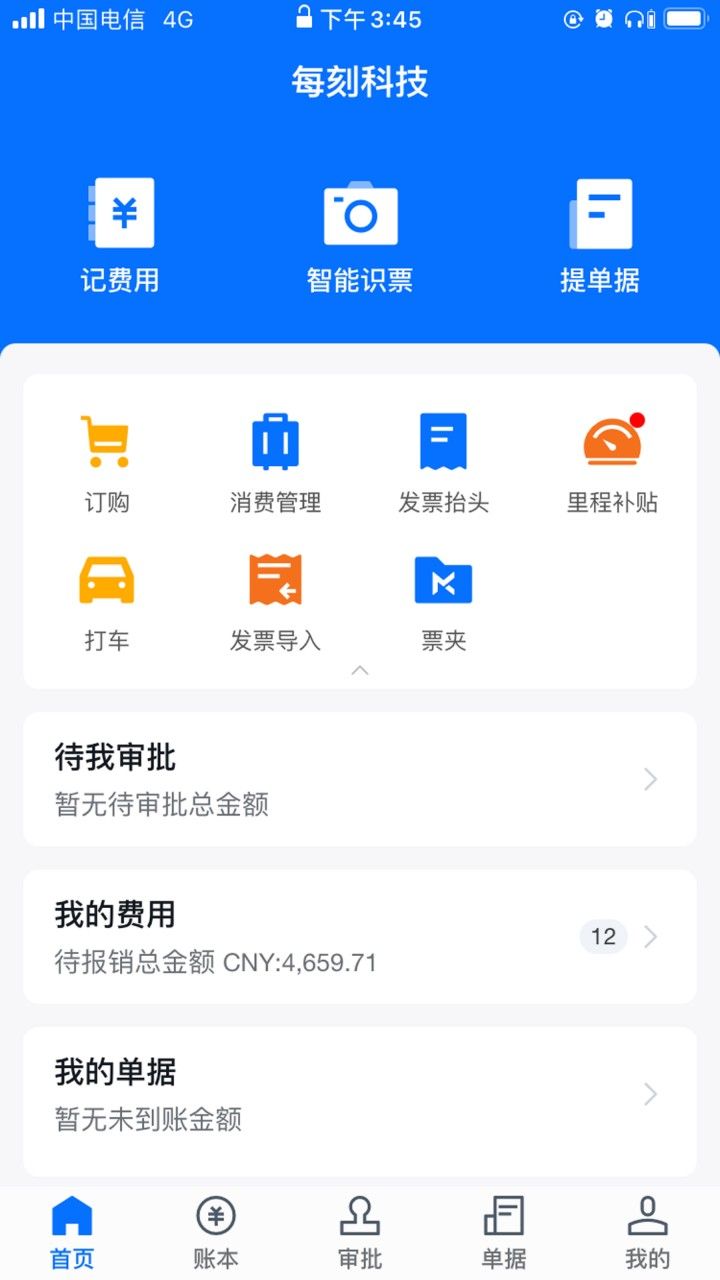Tap the 12 badge on my expenses
Screen dimensions: 720x1280
(x=603, y=936)
